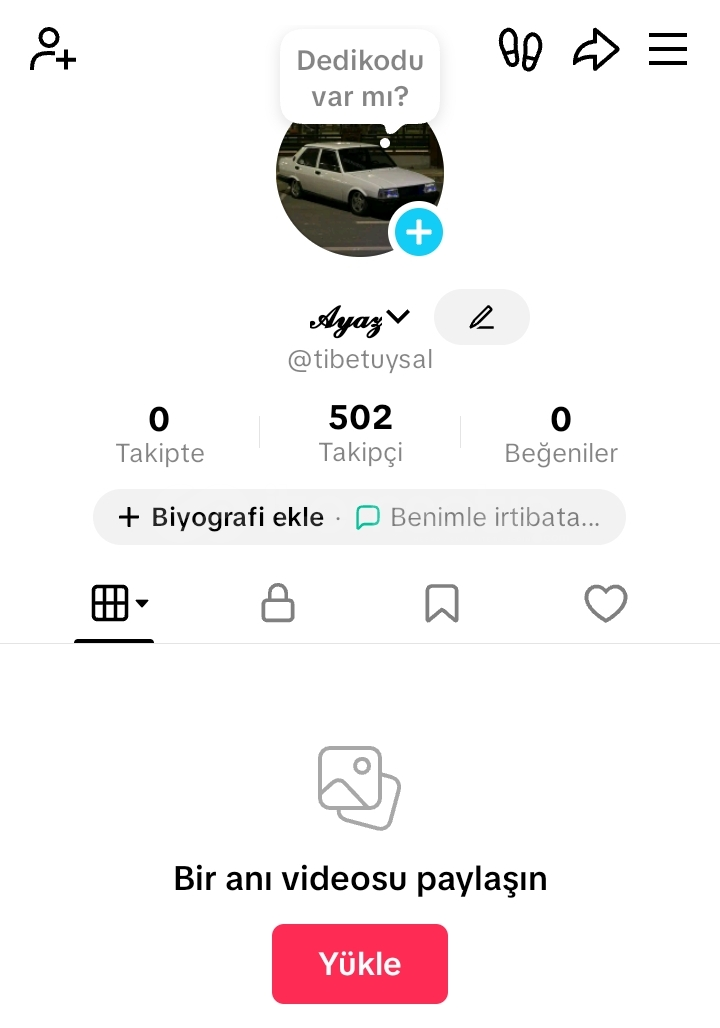Tap the Yükle upload button

pyautogui.click(x=360, y=964)
